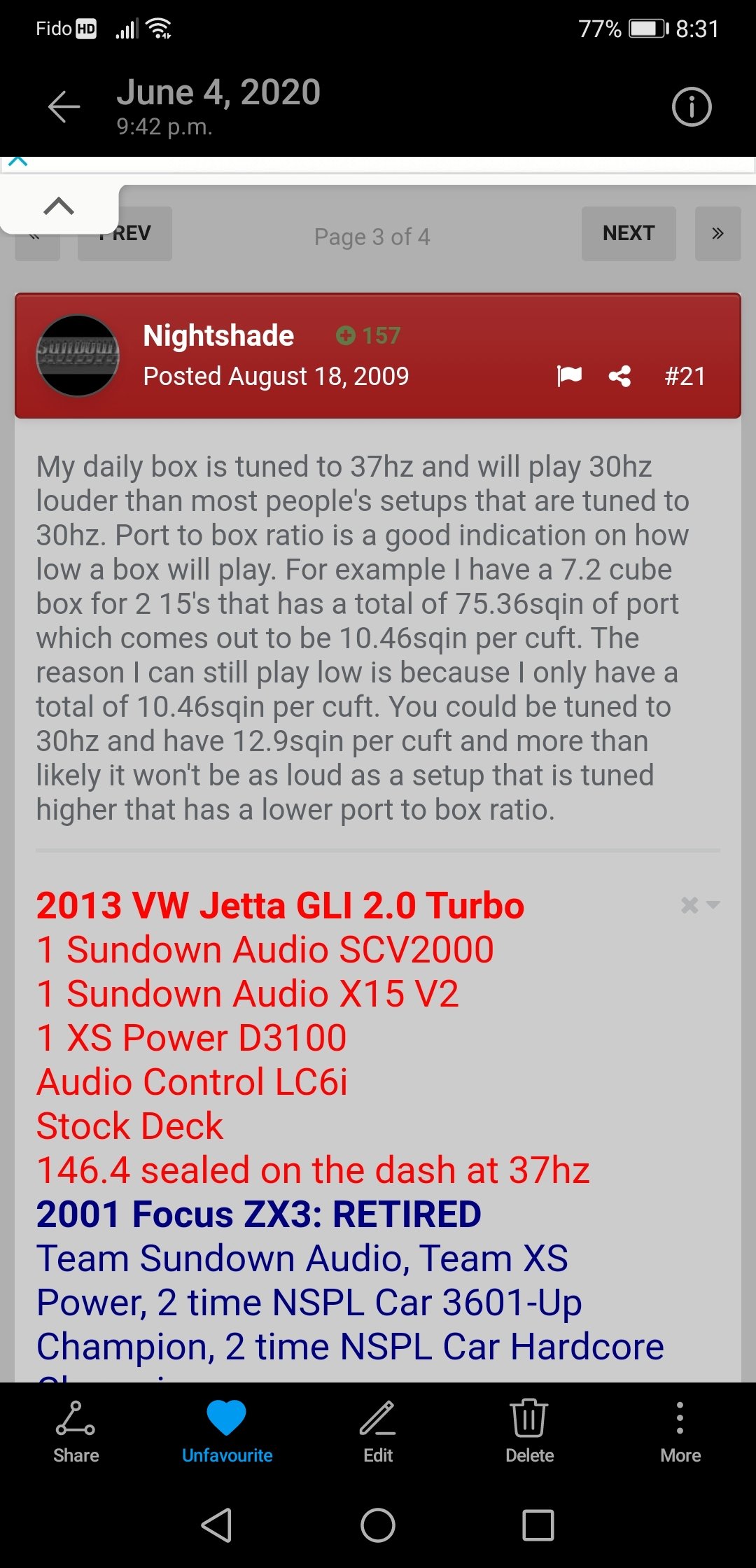
Task: Open recent apps with the square button
Action: click(538, 1525)
